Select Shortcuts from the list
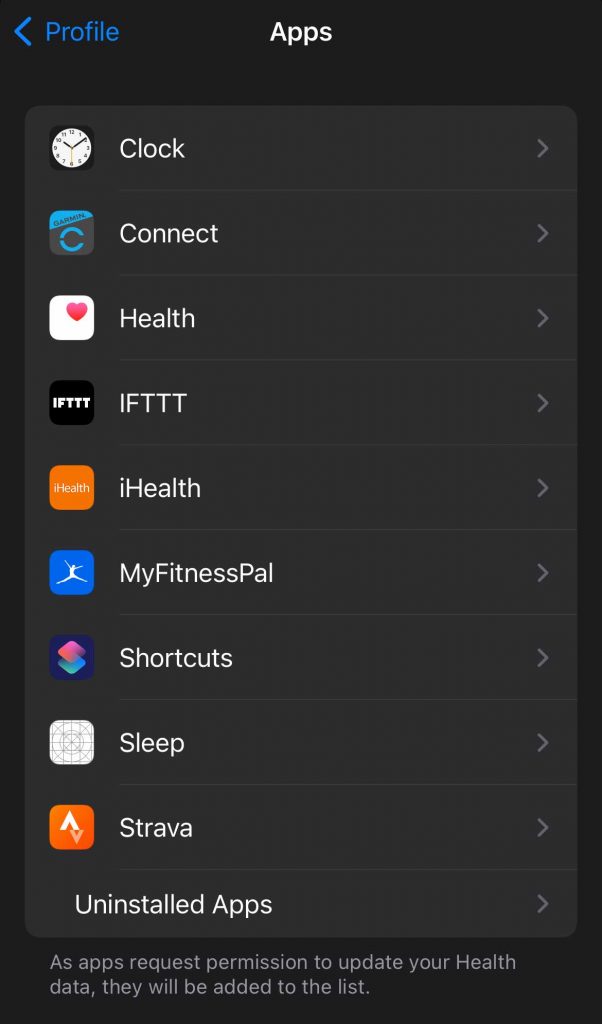 tap(300, 658)
